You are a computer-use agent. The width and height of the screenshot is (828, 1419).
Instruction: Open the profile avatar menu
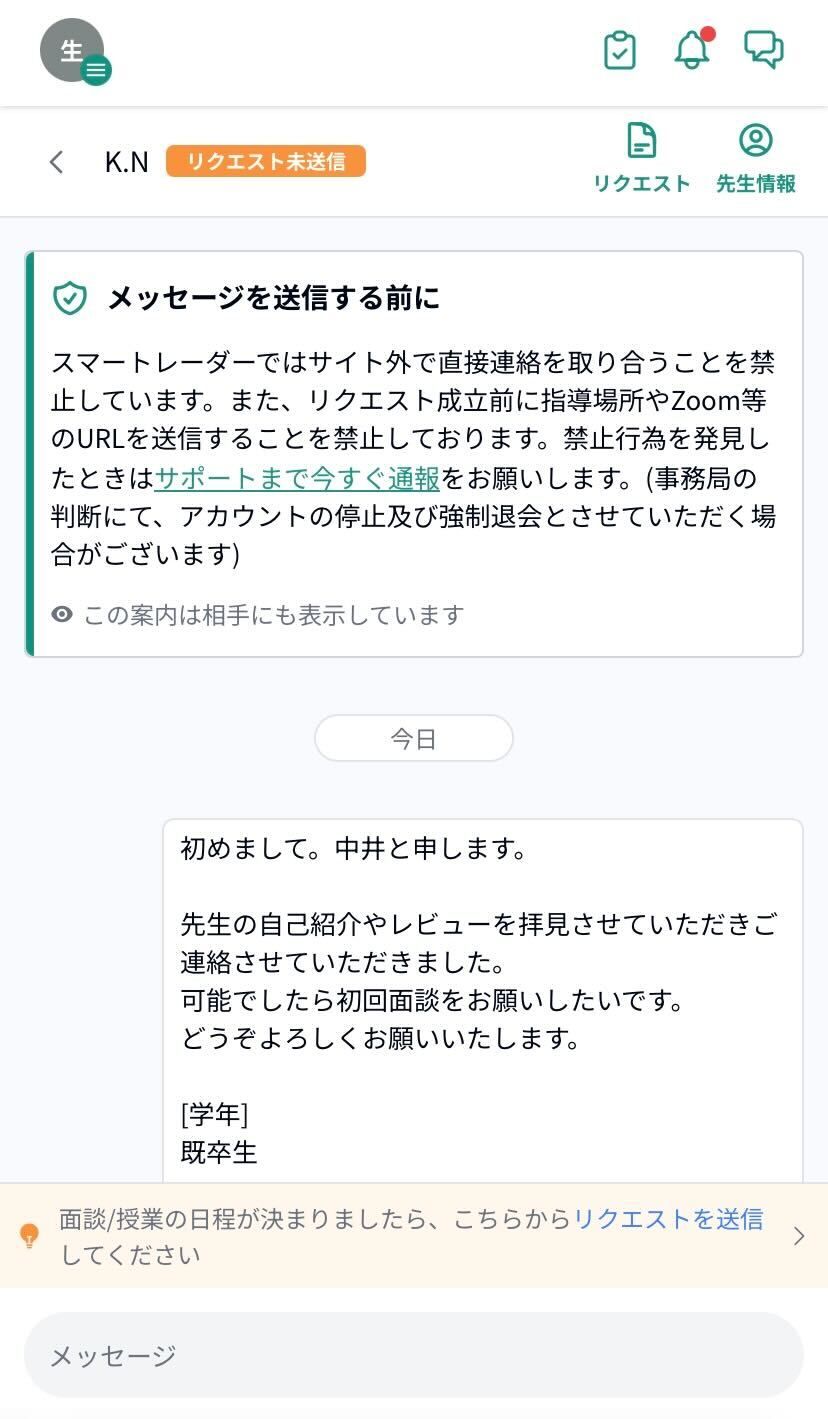(x=74, y=52)
